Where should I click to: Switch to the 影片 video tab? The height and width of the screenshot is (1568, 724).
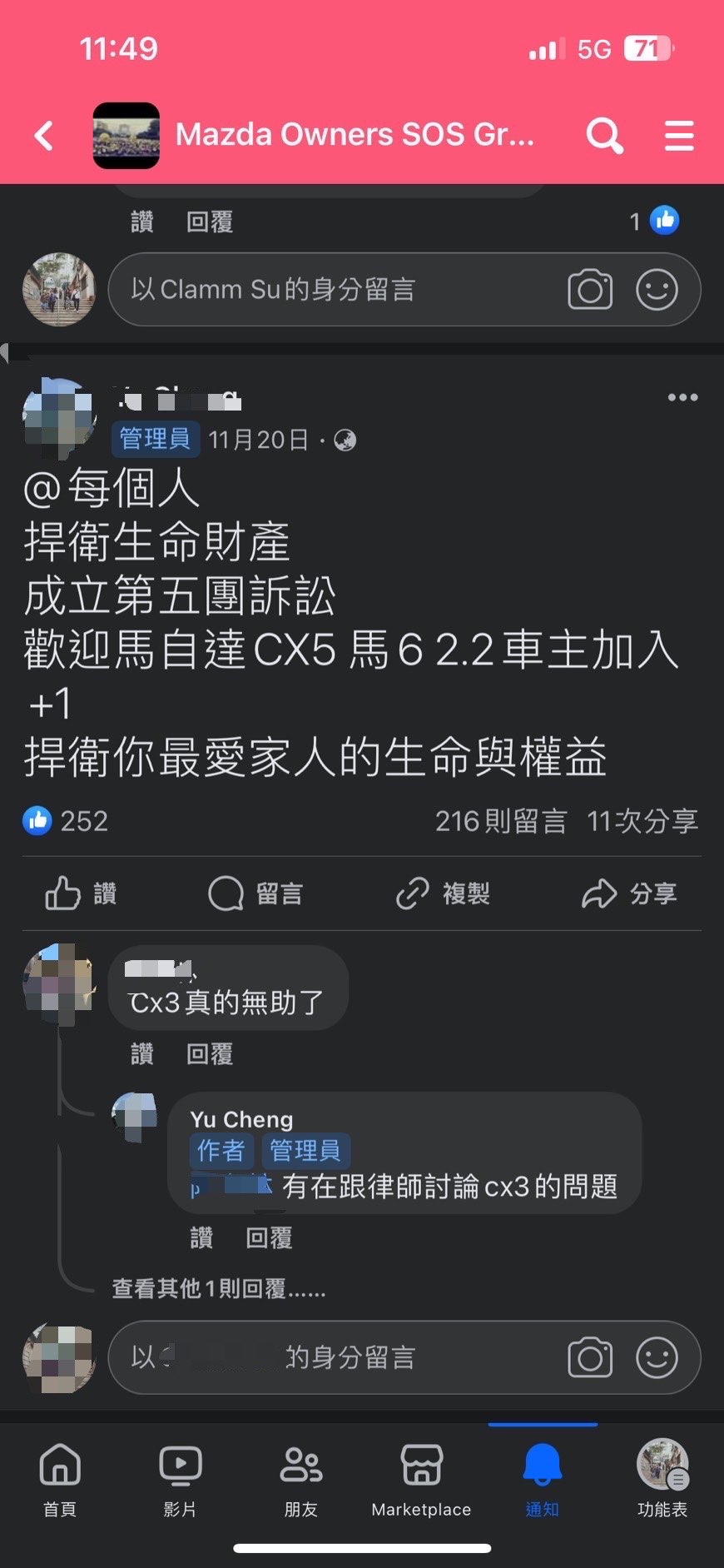[x=180, y=1481]
